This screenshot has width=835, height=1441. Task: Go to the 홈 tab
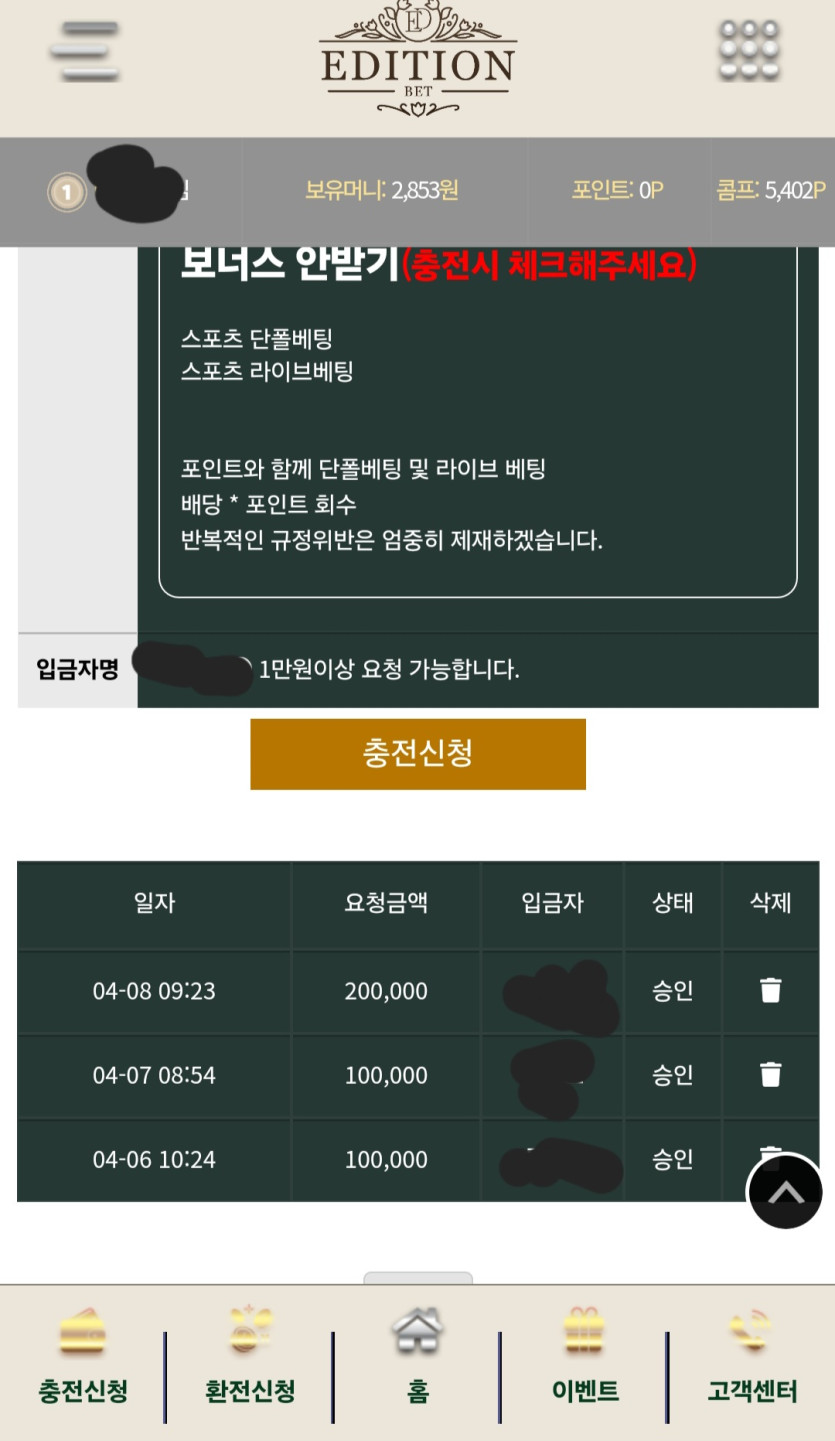click(x=417, y=1362)
